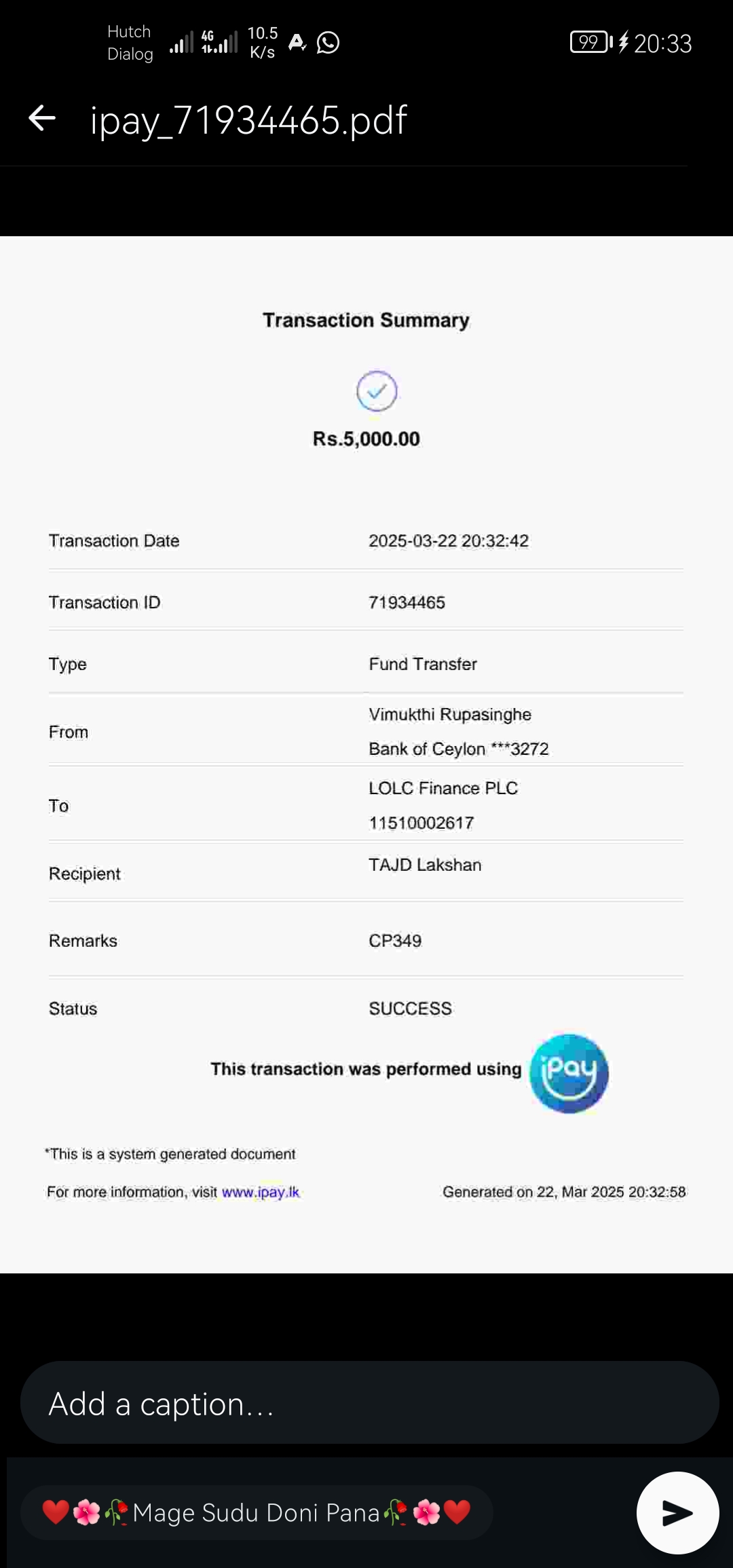Screen dimensions: 733x1568
Task: Send the PDF document
Action: [x=677, y=1512]
